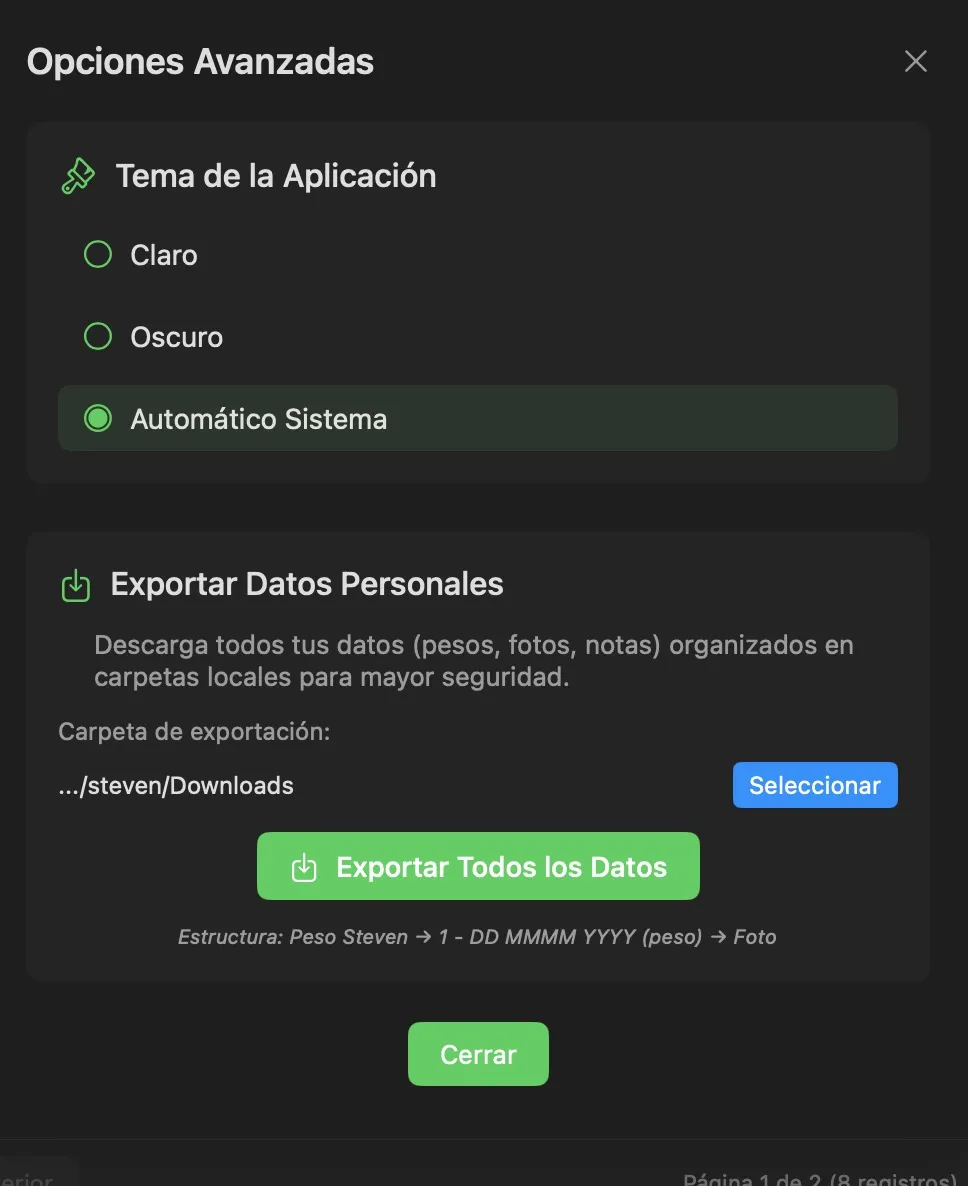Click the highlighted Automático Sistema row
Viewport: 968px width, 1186px height.
tap(478, 418)
